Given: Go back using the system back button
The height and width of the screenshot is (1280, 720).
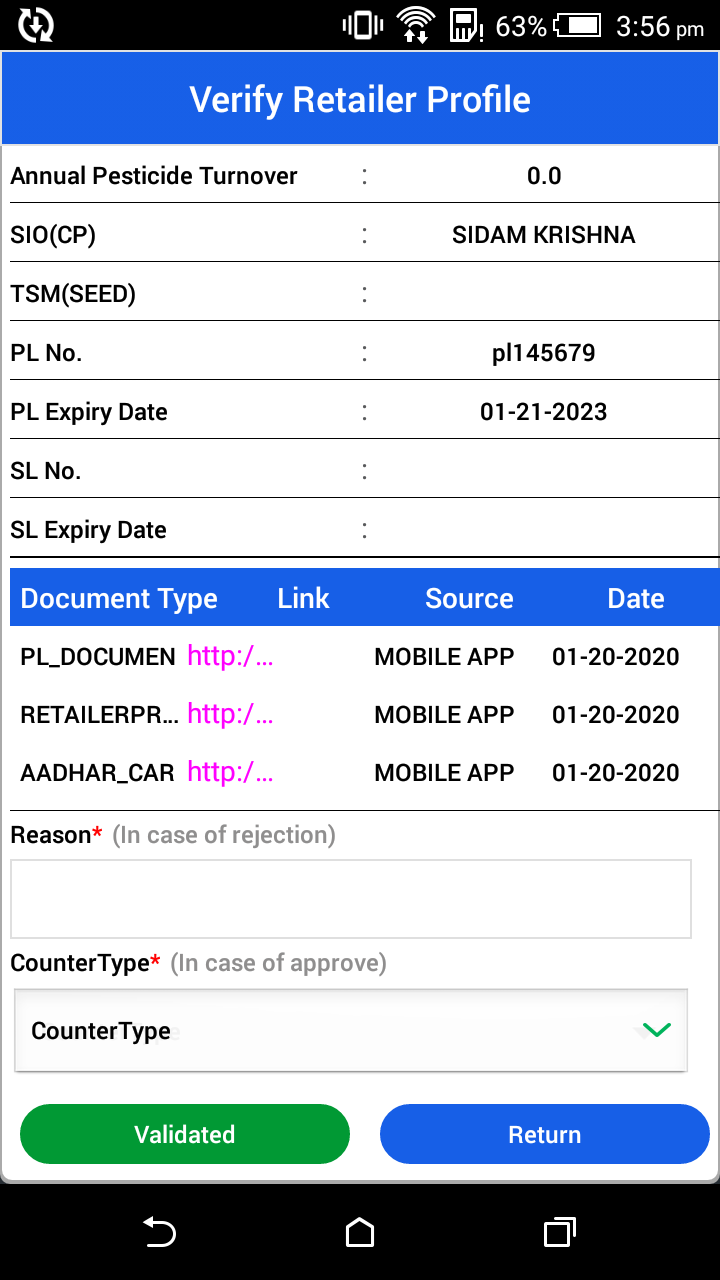Looking at the screenshot, I should tap(159, 1232).
